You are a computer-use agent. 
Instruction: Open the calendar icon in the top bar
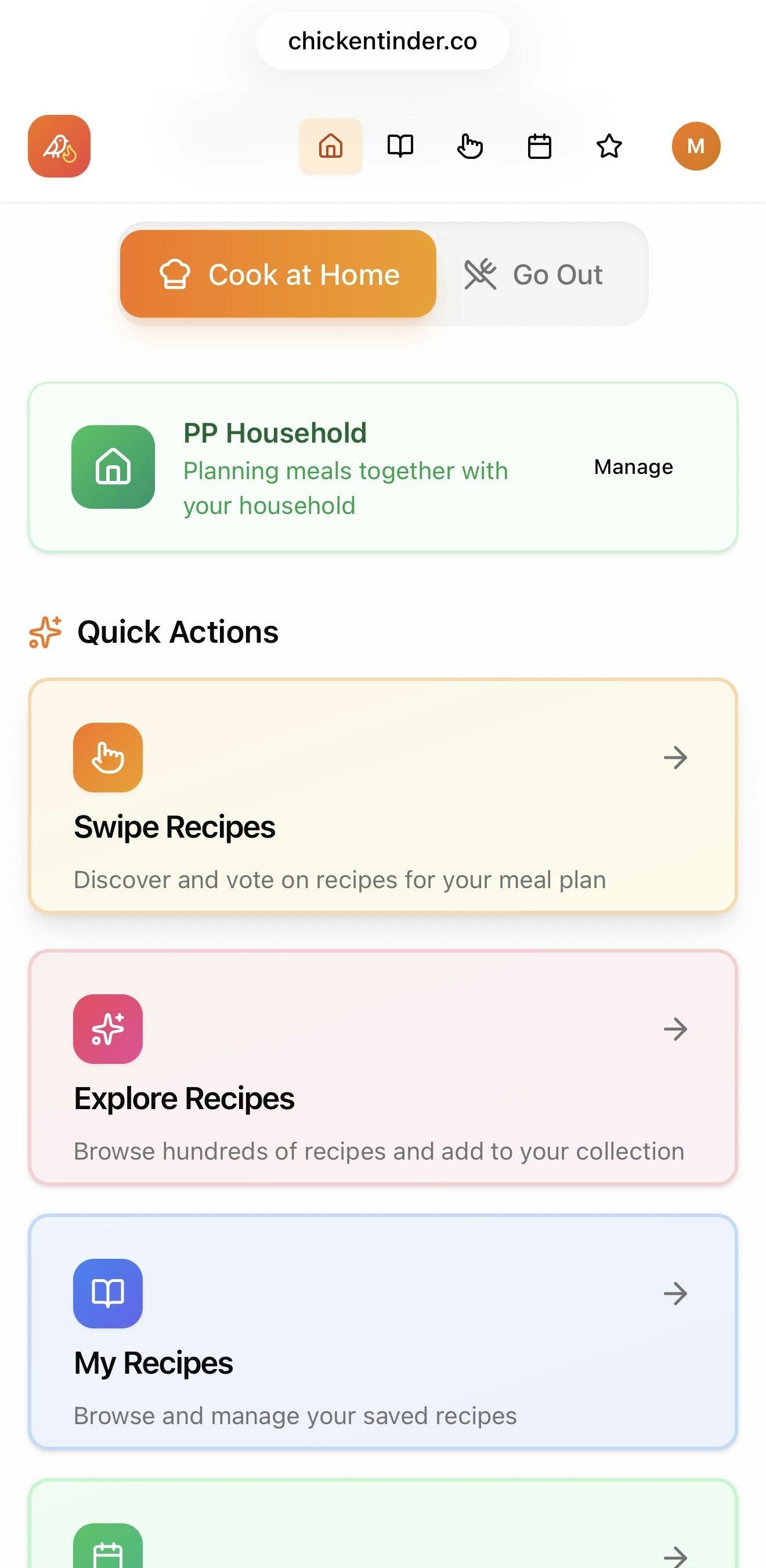tap(540, 146)
